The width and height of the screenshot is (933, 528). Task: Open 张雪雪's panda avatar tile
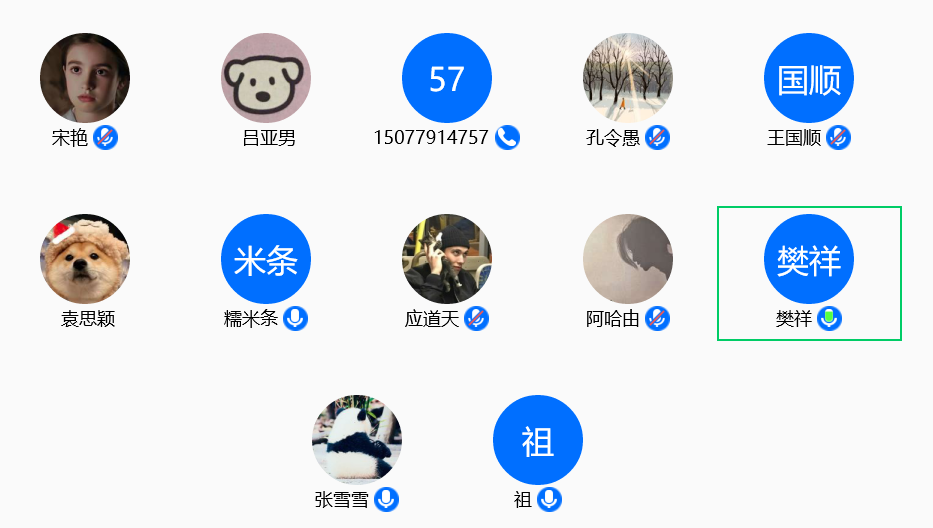tap(357, 440)
